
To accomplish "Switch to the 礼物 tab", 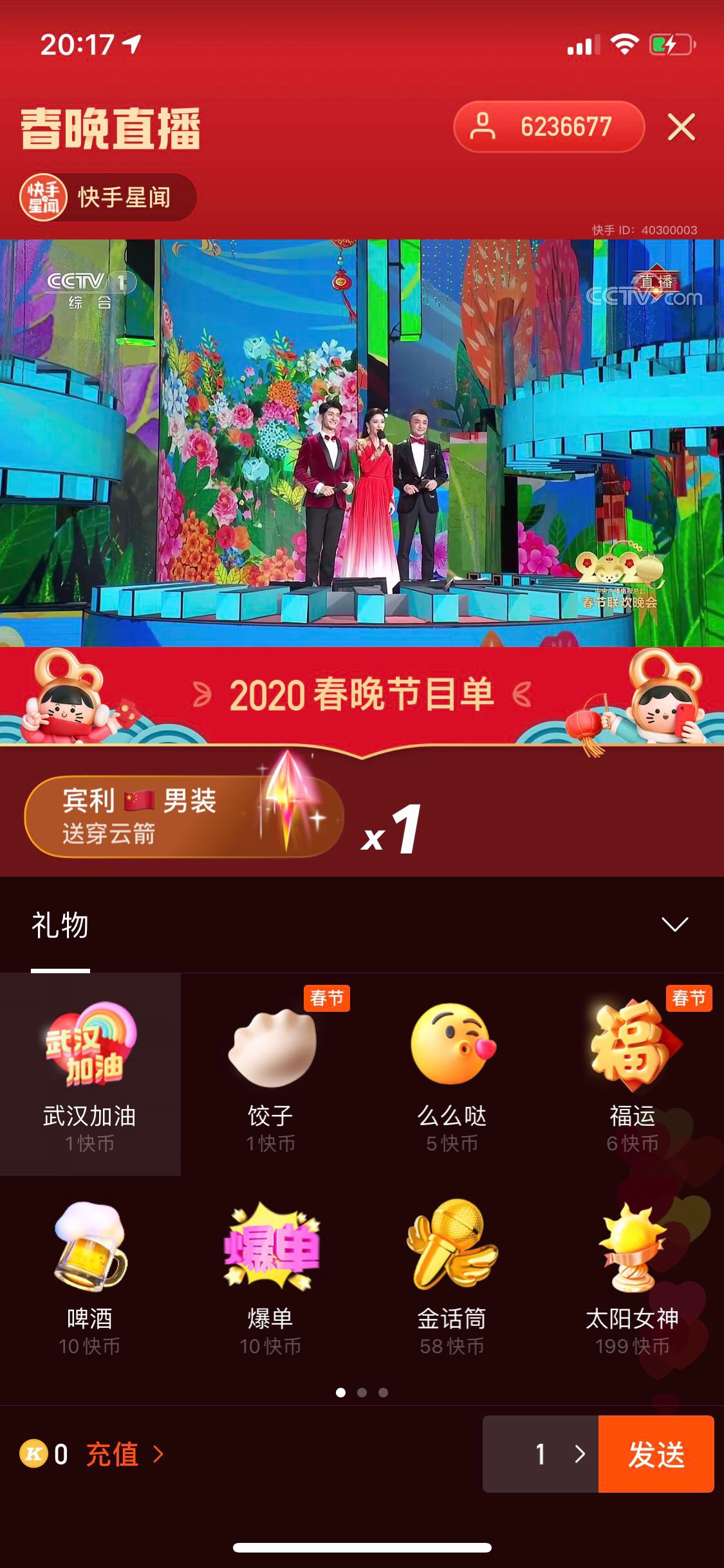I will [60, 926].
